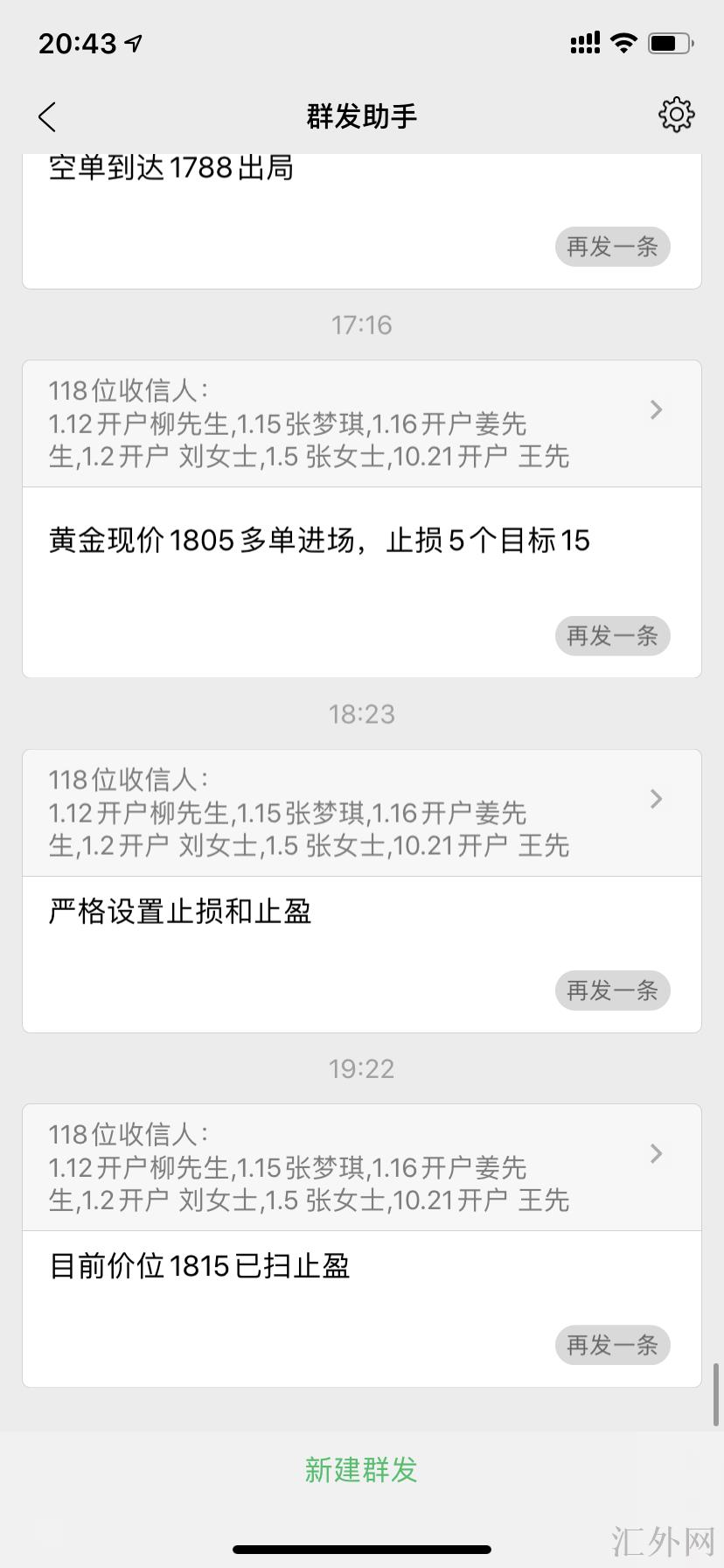
Task: Resend the 空单到达1788出局 message
Action: pyautogui.click(x=612, y=247)
